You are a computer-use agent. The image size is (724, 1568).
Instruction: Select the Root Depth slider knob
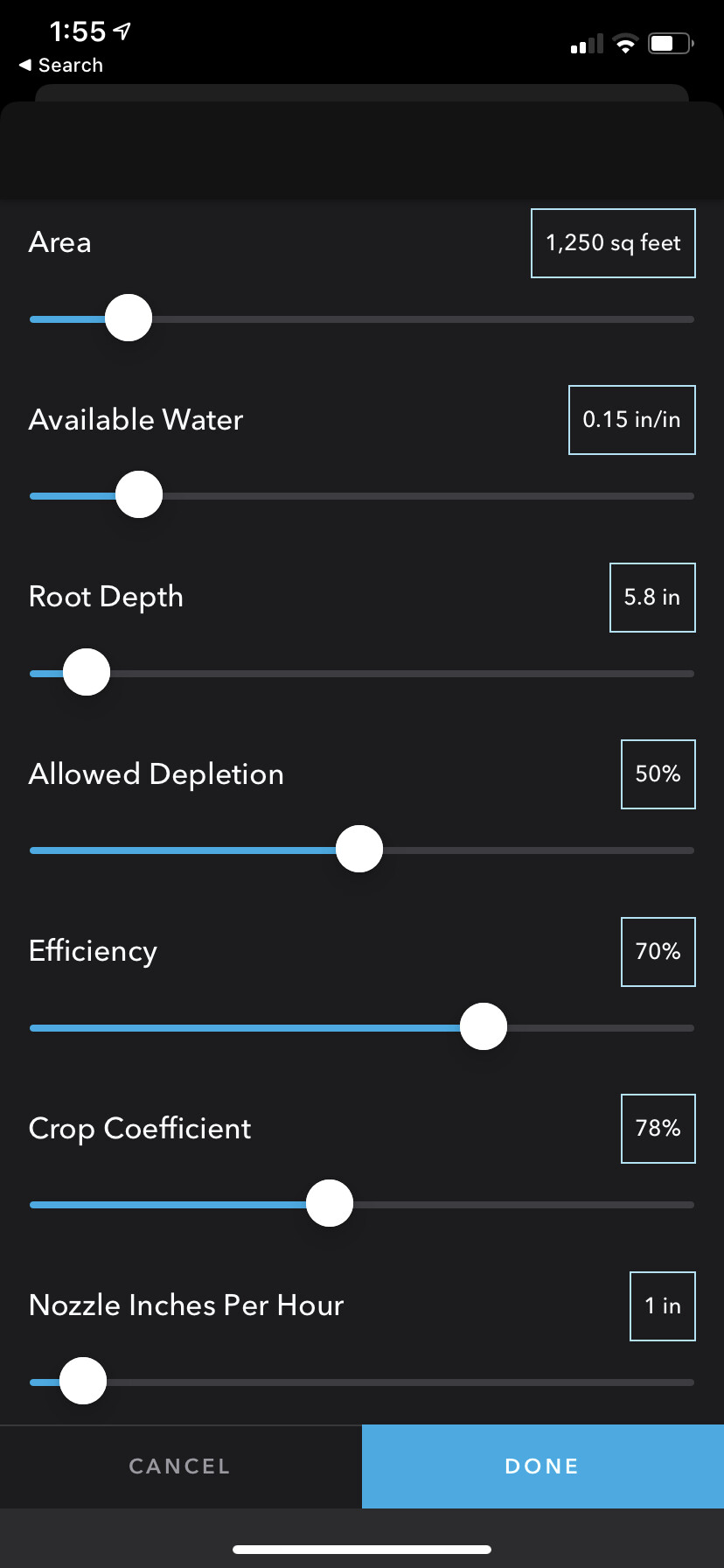click(x=87, y=672)
